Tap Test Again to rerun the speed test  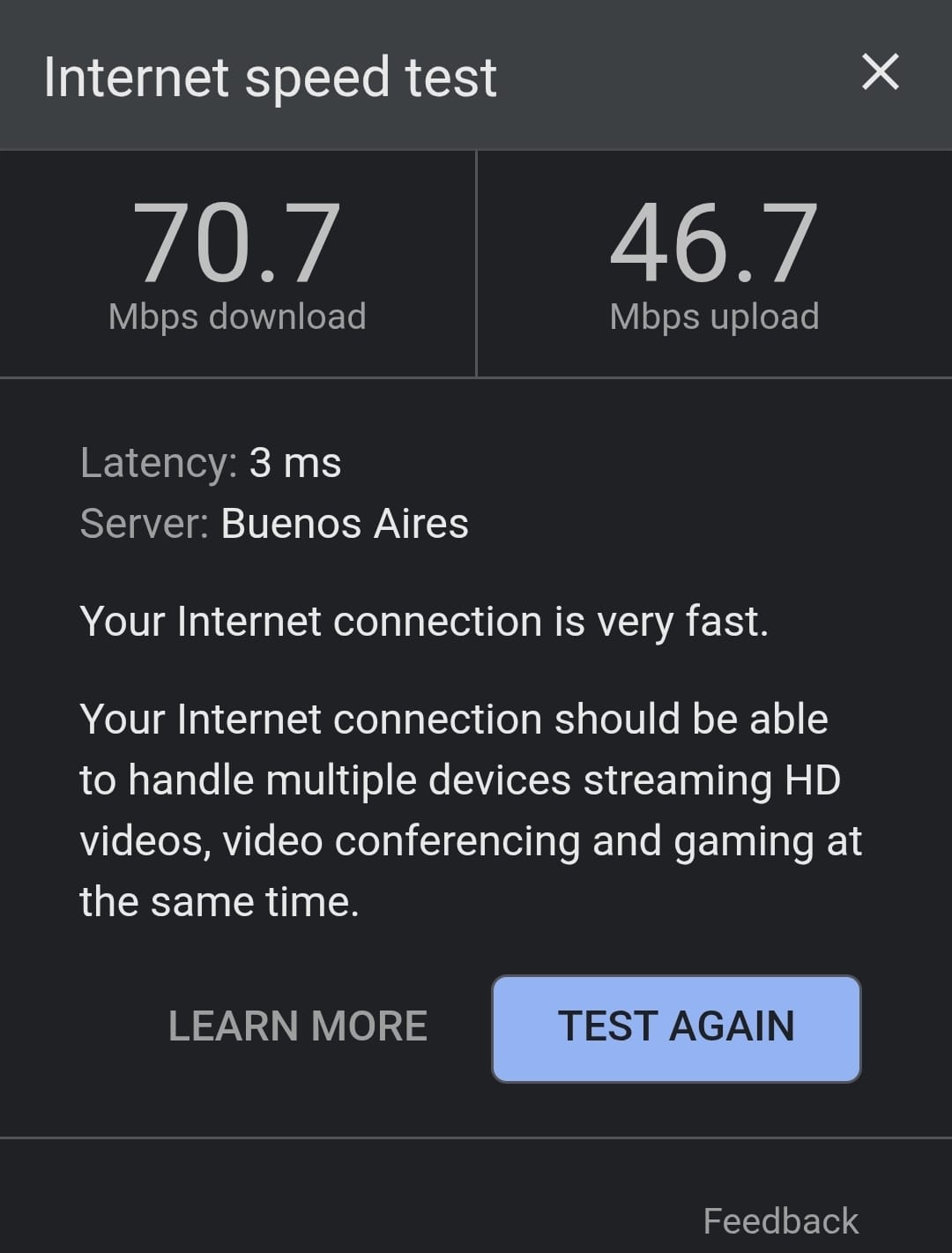click(676, 1028)
